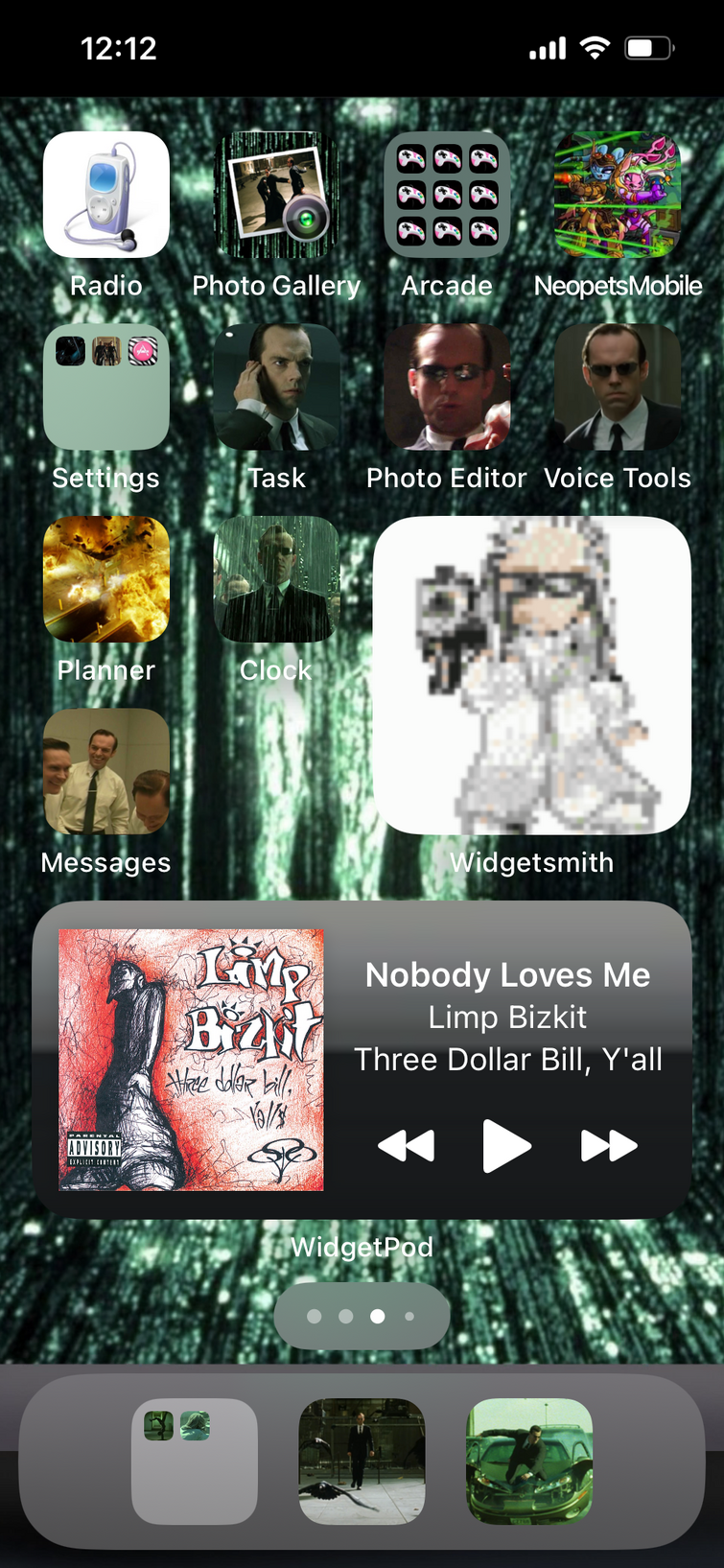Open the Radio app
The image size is (724, 1568).
pyautogui.click(x=106, y=195)
